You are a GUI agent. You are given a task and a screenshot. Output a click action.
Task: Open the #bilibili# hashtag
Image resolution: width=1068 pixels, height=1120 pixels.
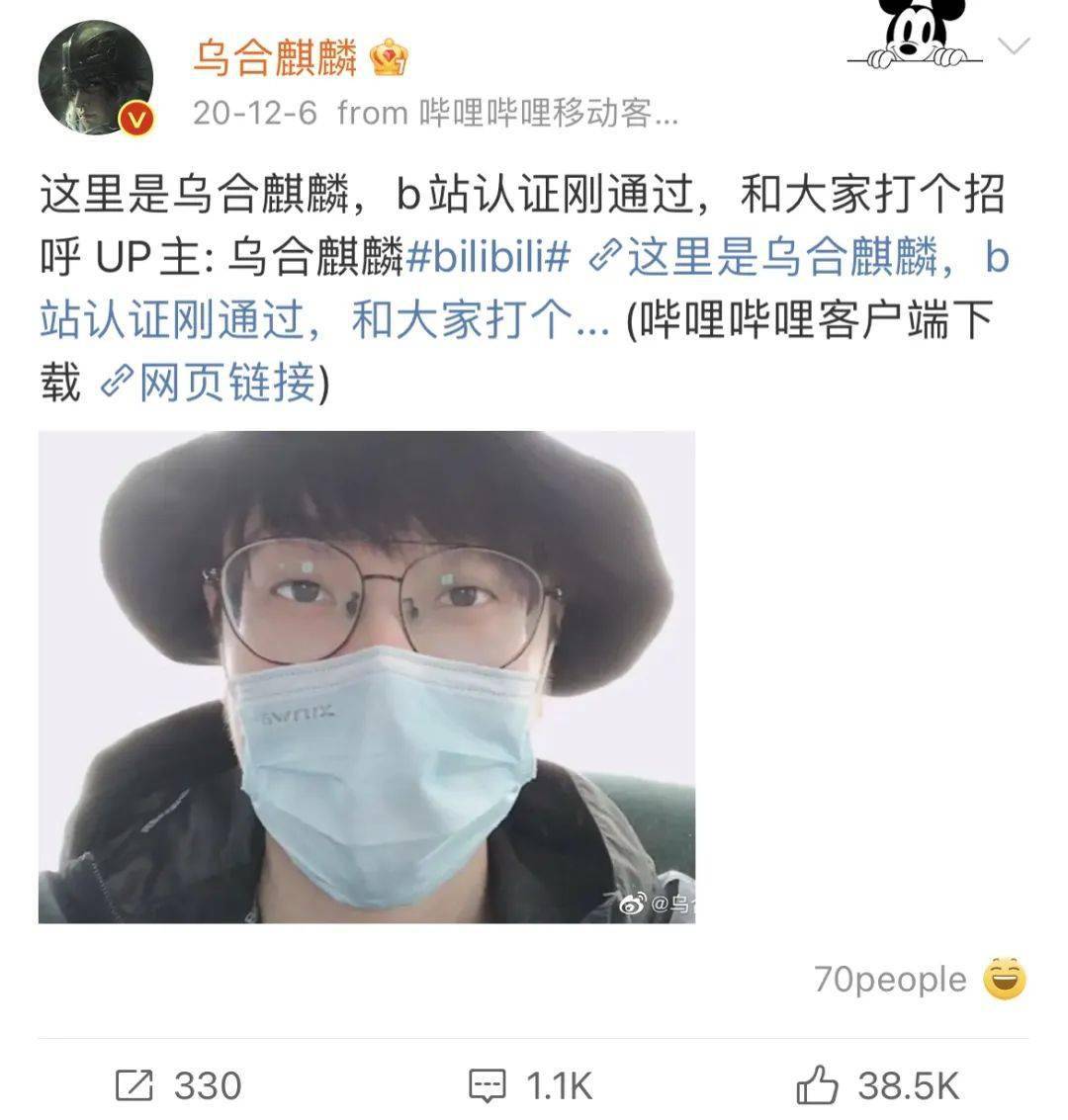click(x=489, y=258)
